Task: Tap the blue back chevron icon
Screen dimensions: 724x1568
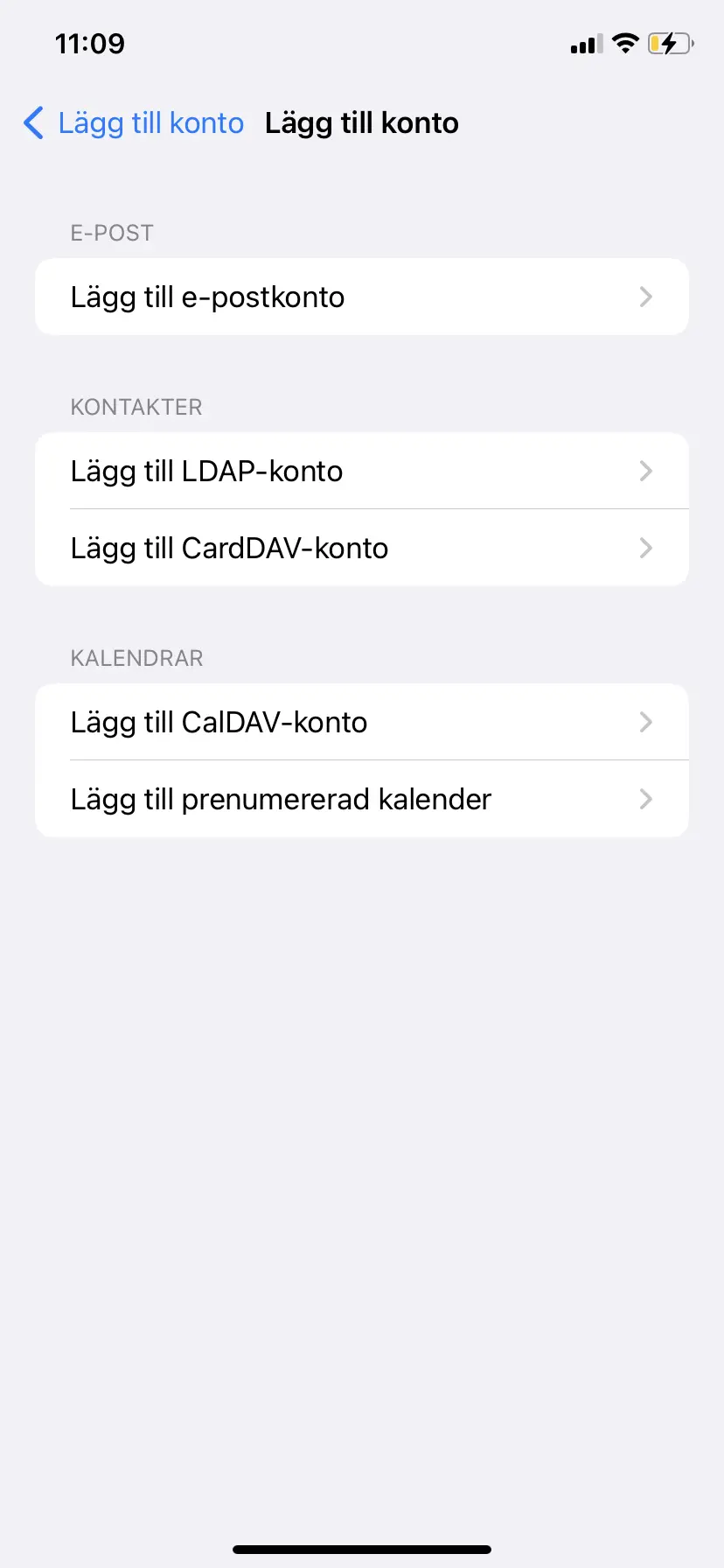Action: point(32,123)
